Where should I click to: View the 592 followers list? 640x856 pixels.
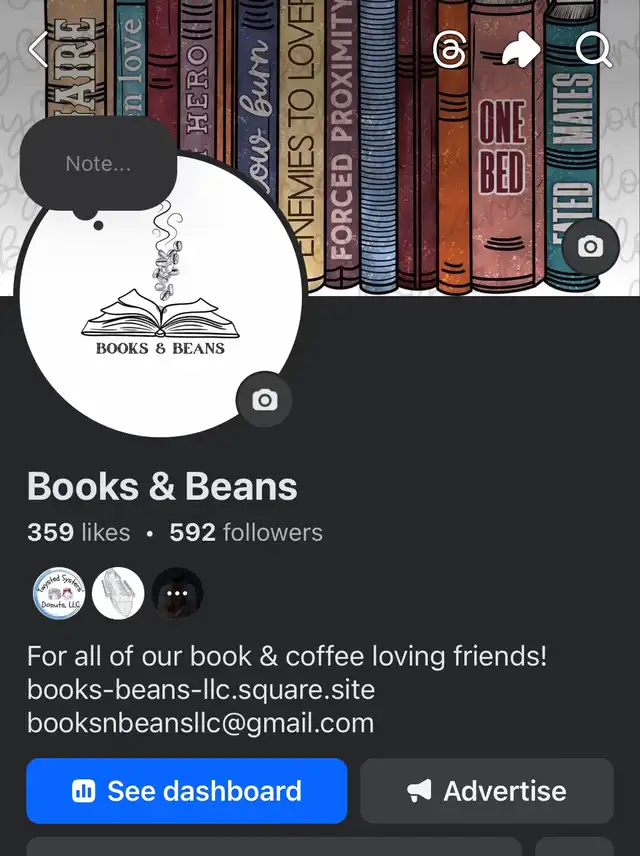click(x=246, y=533)
